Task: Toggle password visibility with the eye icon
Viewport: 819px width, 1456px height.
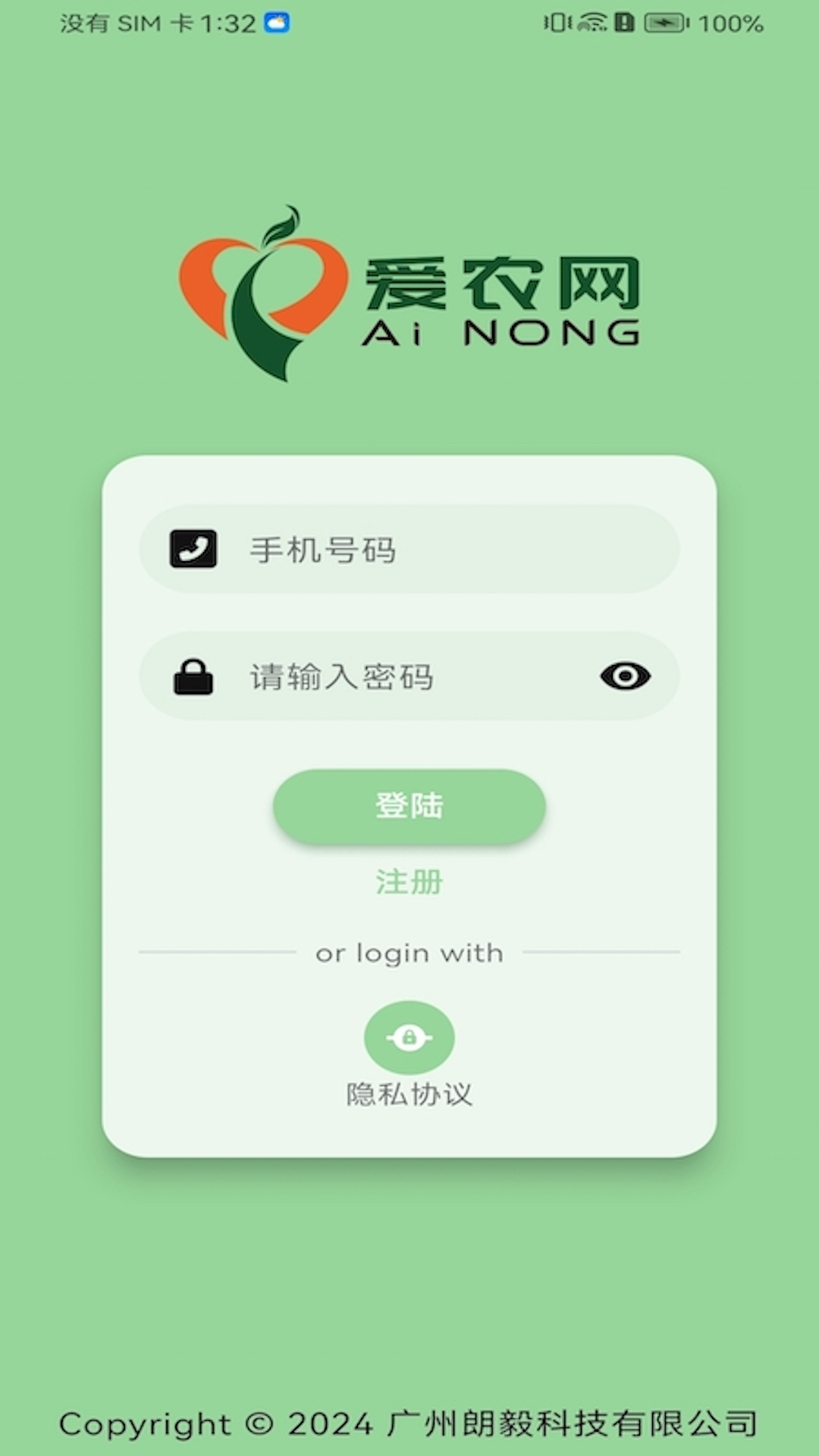Action: click(x=625, y=676)
